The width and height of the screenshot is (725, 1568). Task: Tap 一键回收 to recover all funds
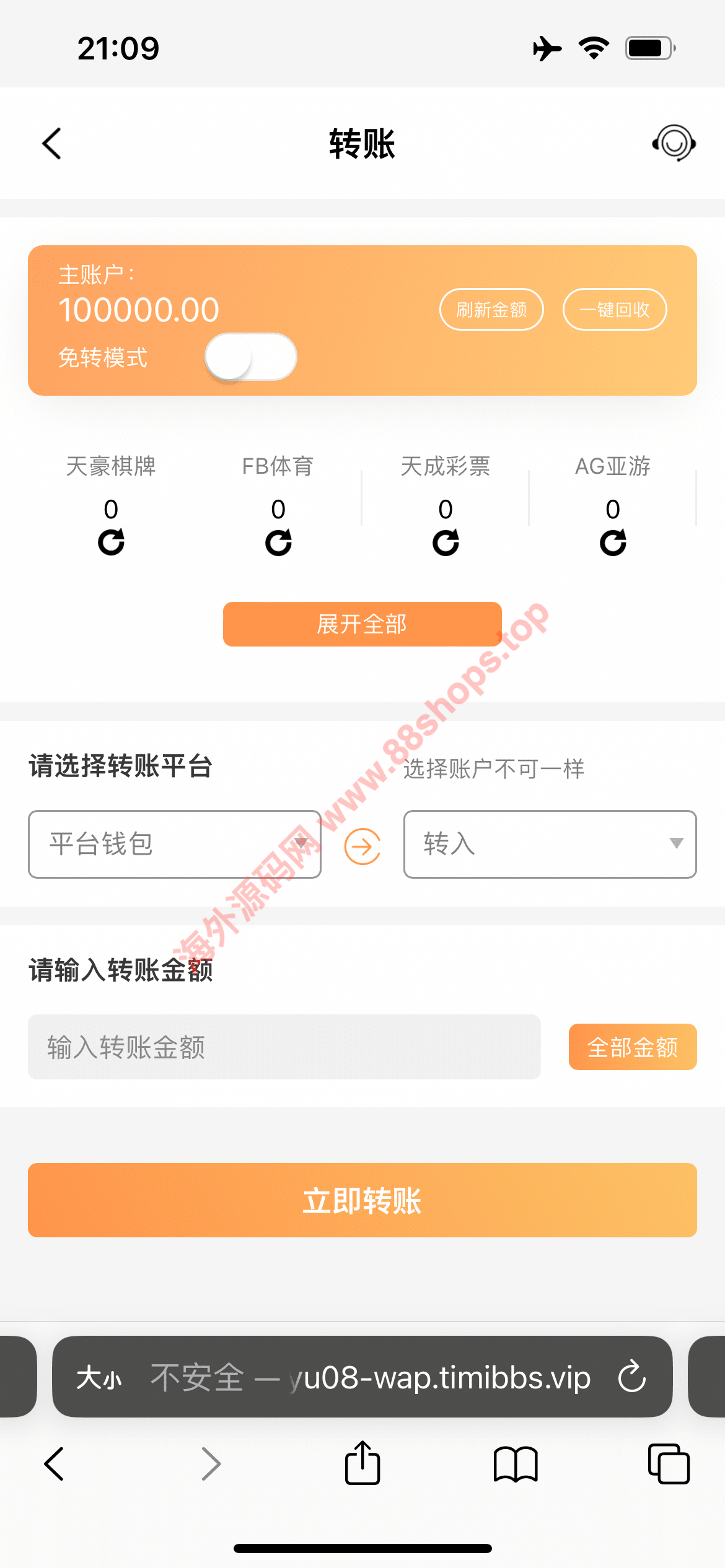coord(614,310)
